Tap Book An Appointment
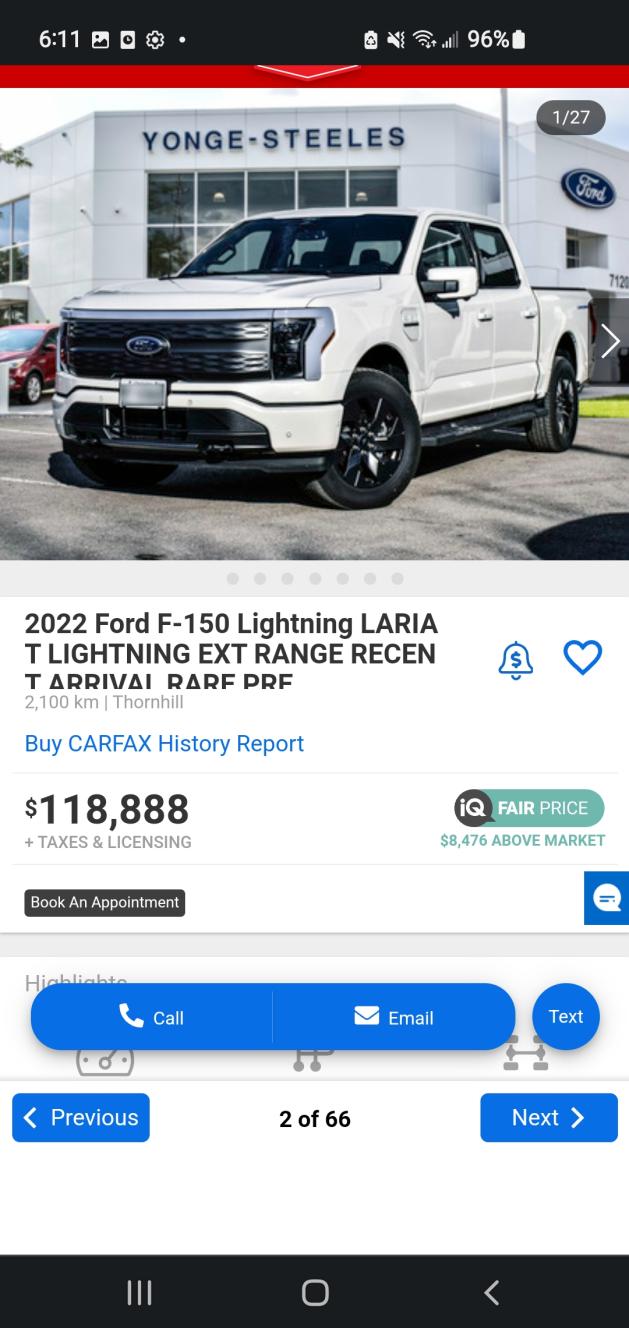The height and width of the screenshot is (1328, 629). coord(105,902)
